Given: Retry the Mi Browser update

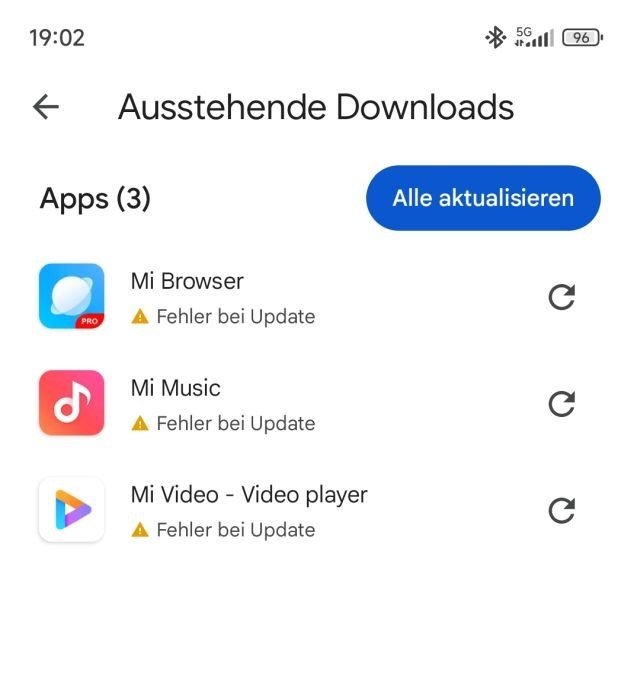Looking at the screenshot, I should point(562,297).
